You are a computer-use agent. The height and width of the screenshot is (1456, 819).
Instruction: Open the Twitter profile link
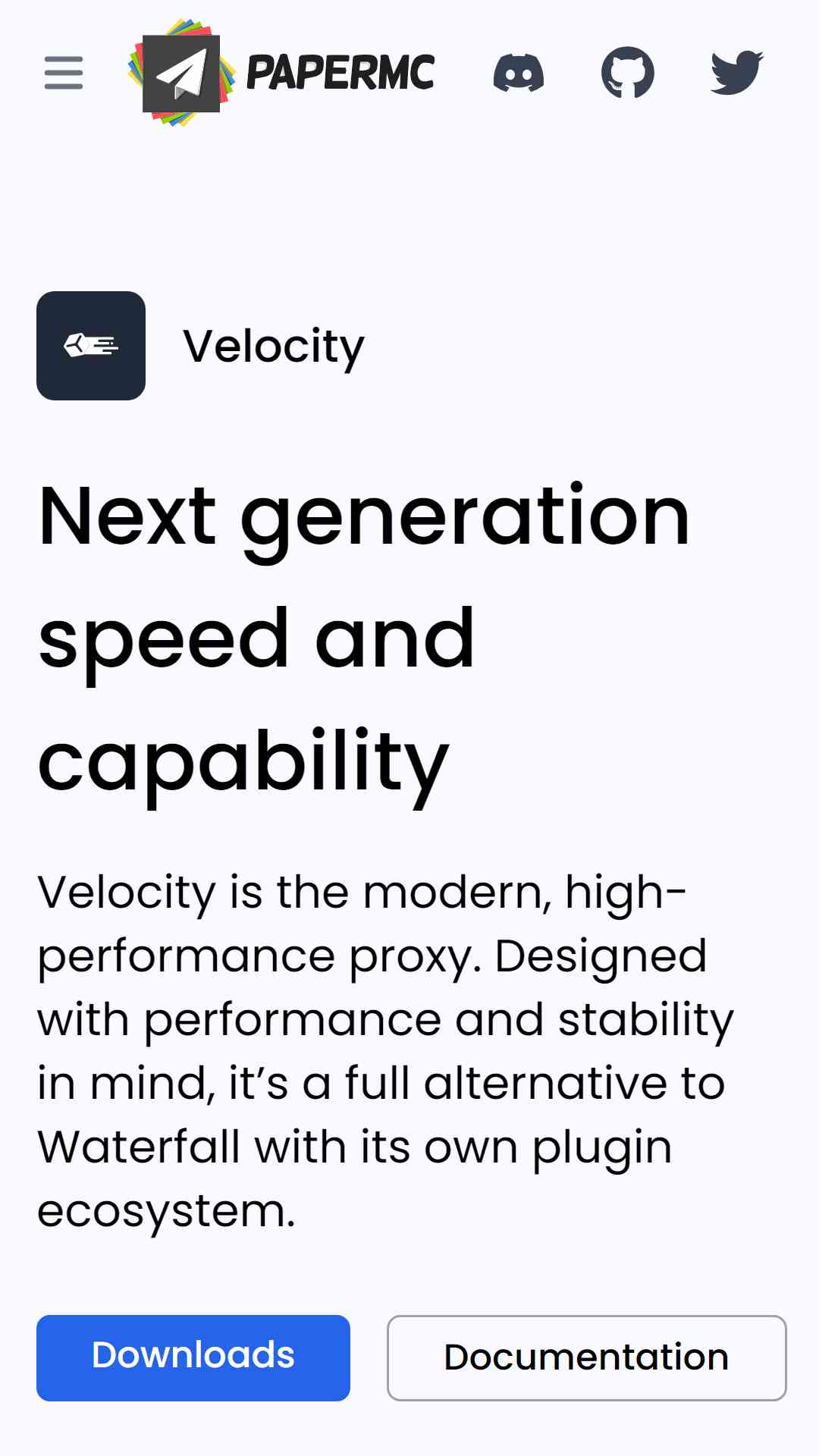(737, 73)
